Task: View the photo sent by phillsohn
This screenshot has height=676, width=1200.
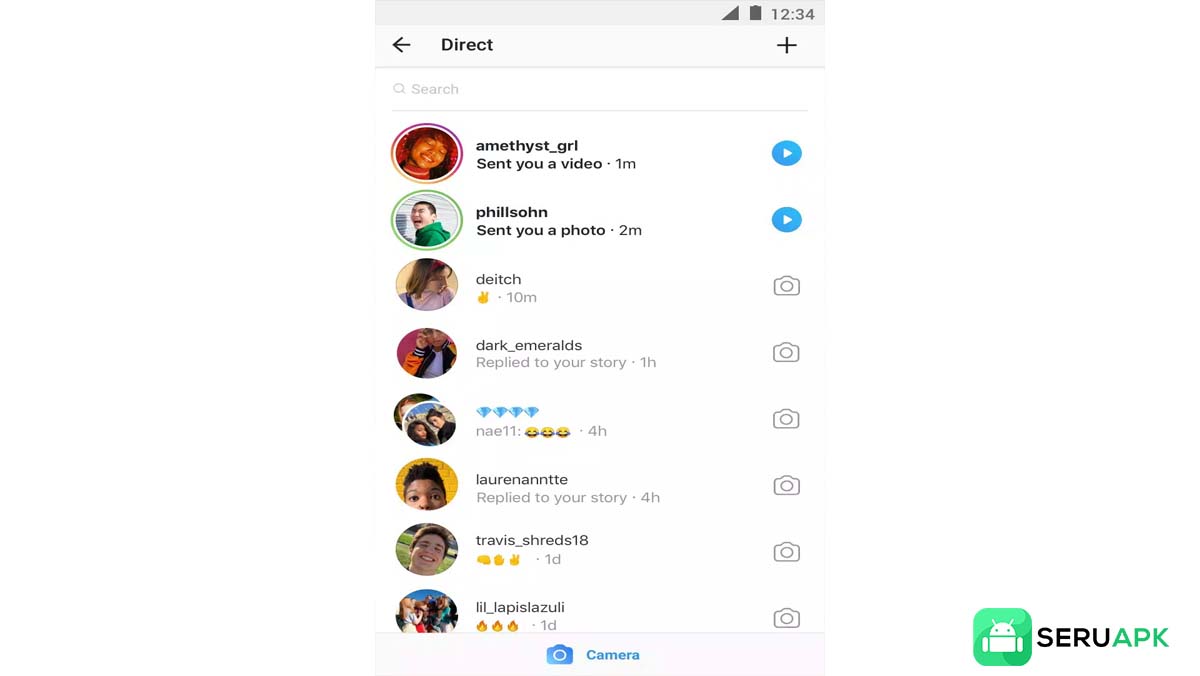Action: (x=787, y=220)
